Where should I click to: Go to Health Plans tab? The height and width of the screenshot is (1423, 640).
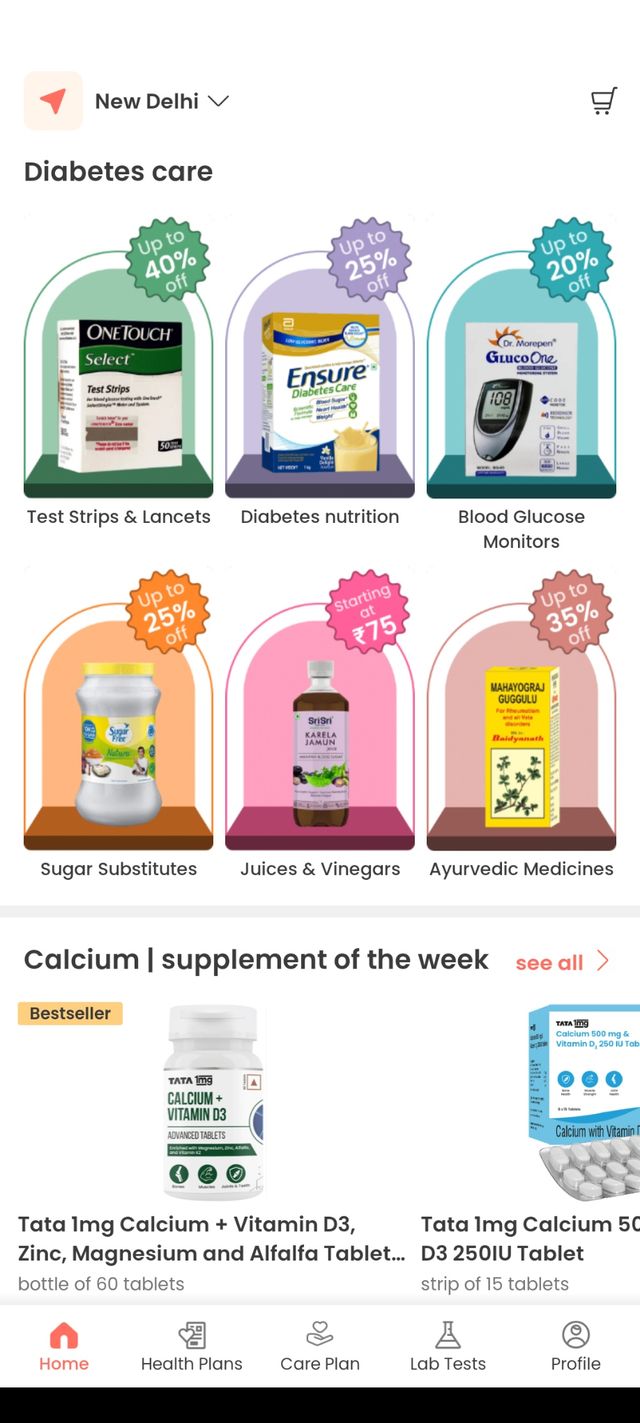click(192, 1346)
